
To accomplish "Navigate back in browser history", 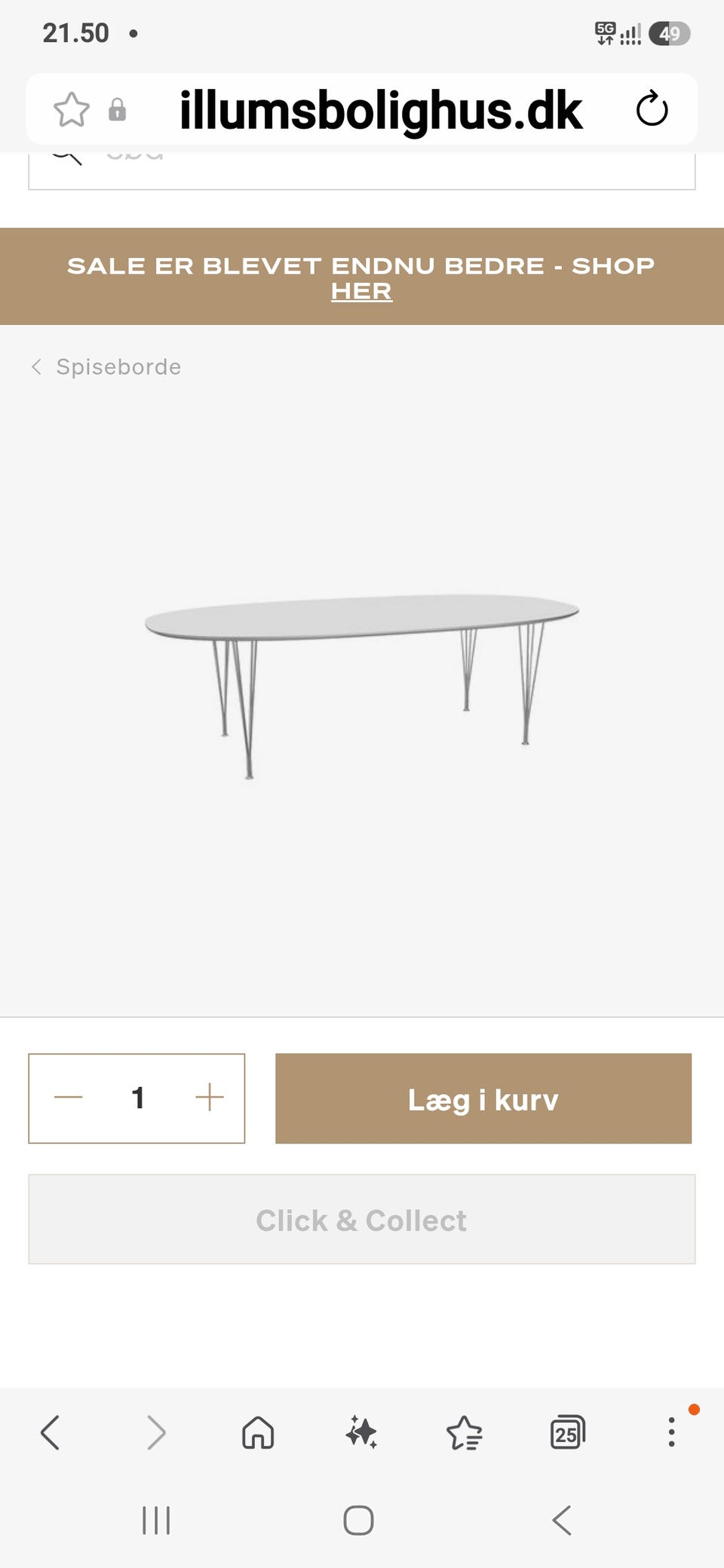I will 51,1432.
